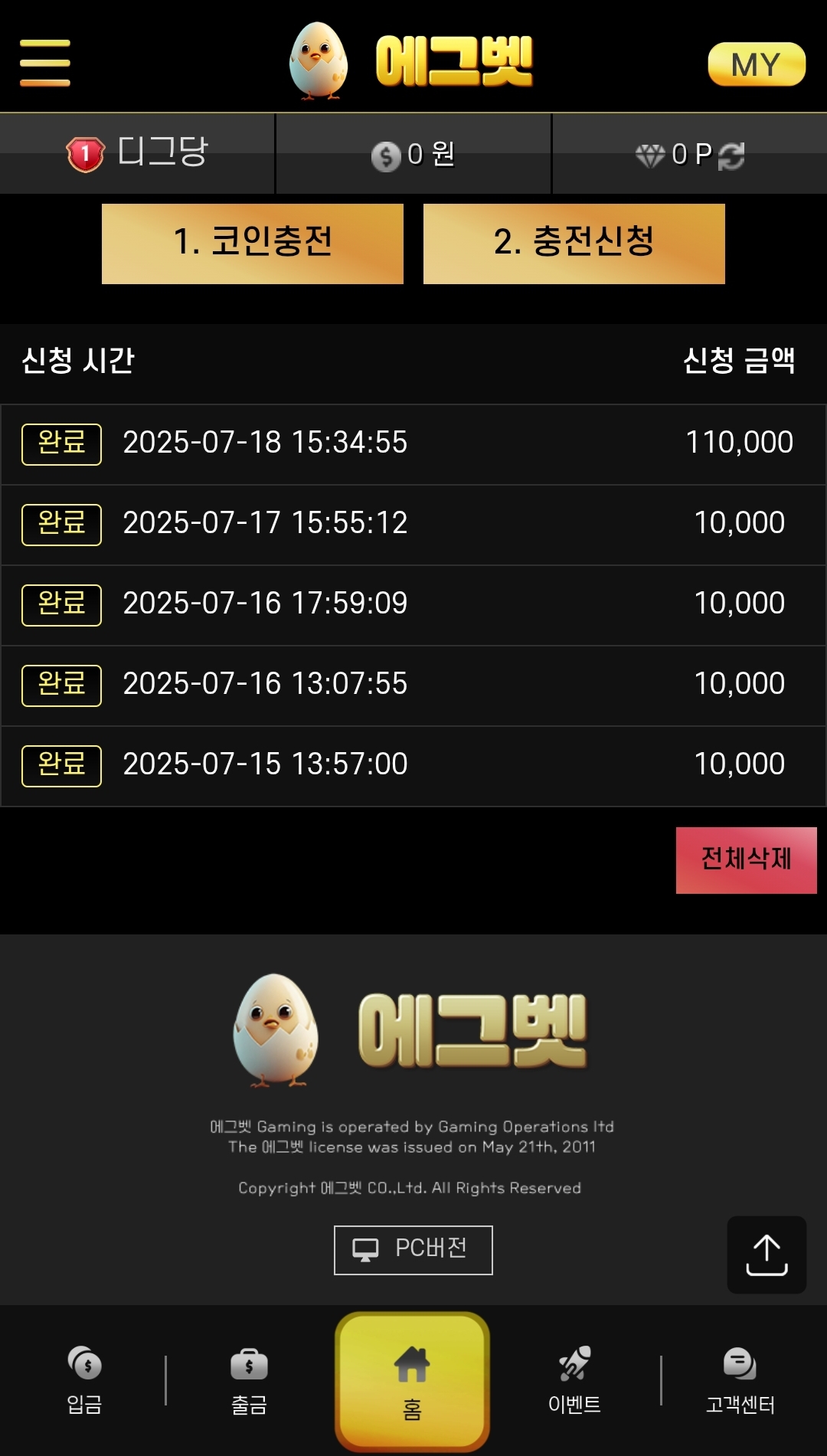Open 고객센터 support

tap(740, 1380)
